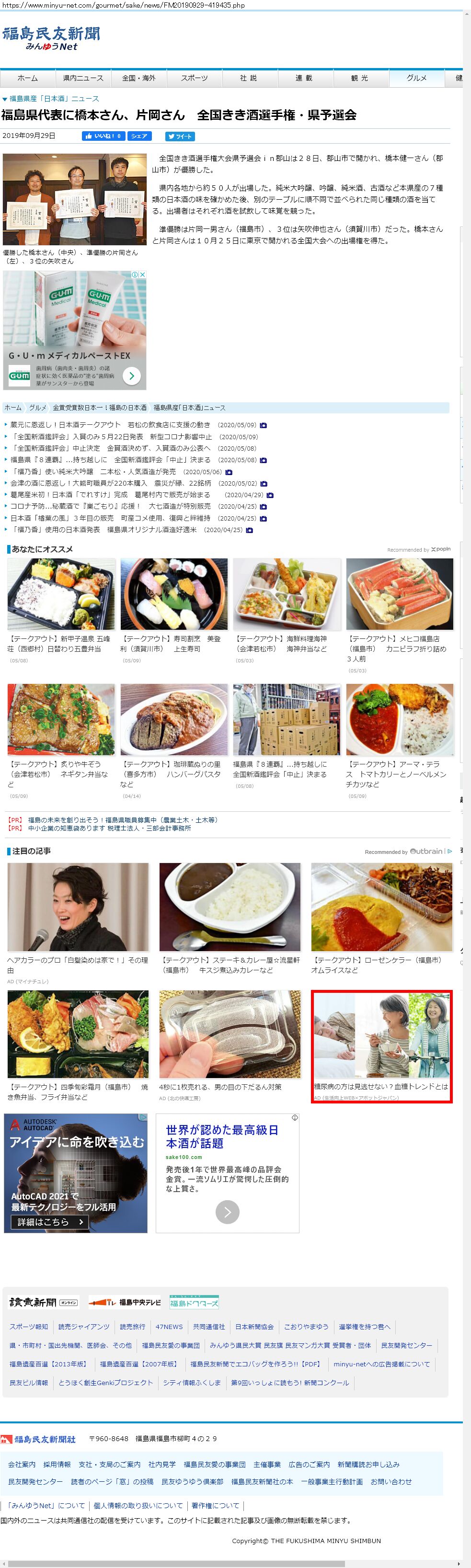Close the G・U・M ad banner

(143, 274)
